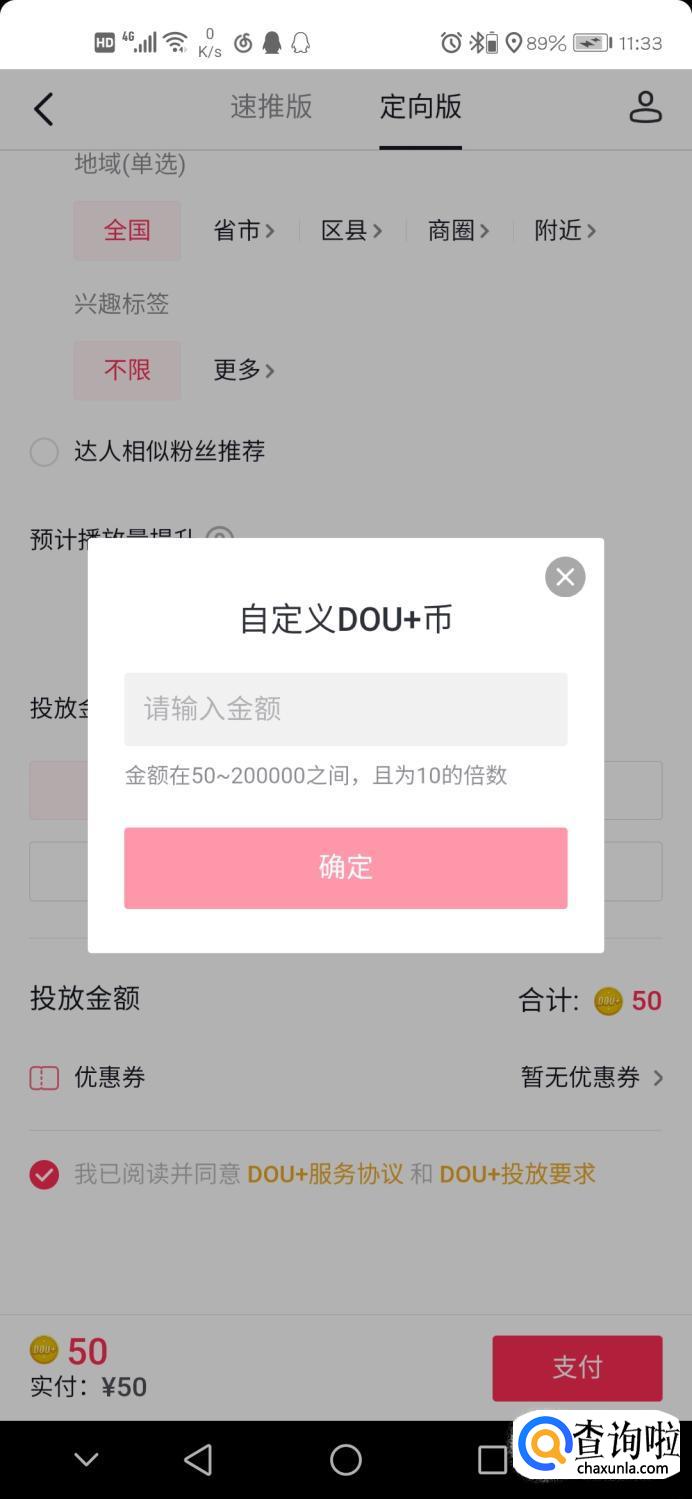Tap the 支付 pay button

pyautogui.click(x=577, y=1368)
